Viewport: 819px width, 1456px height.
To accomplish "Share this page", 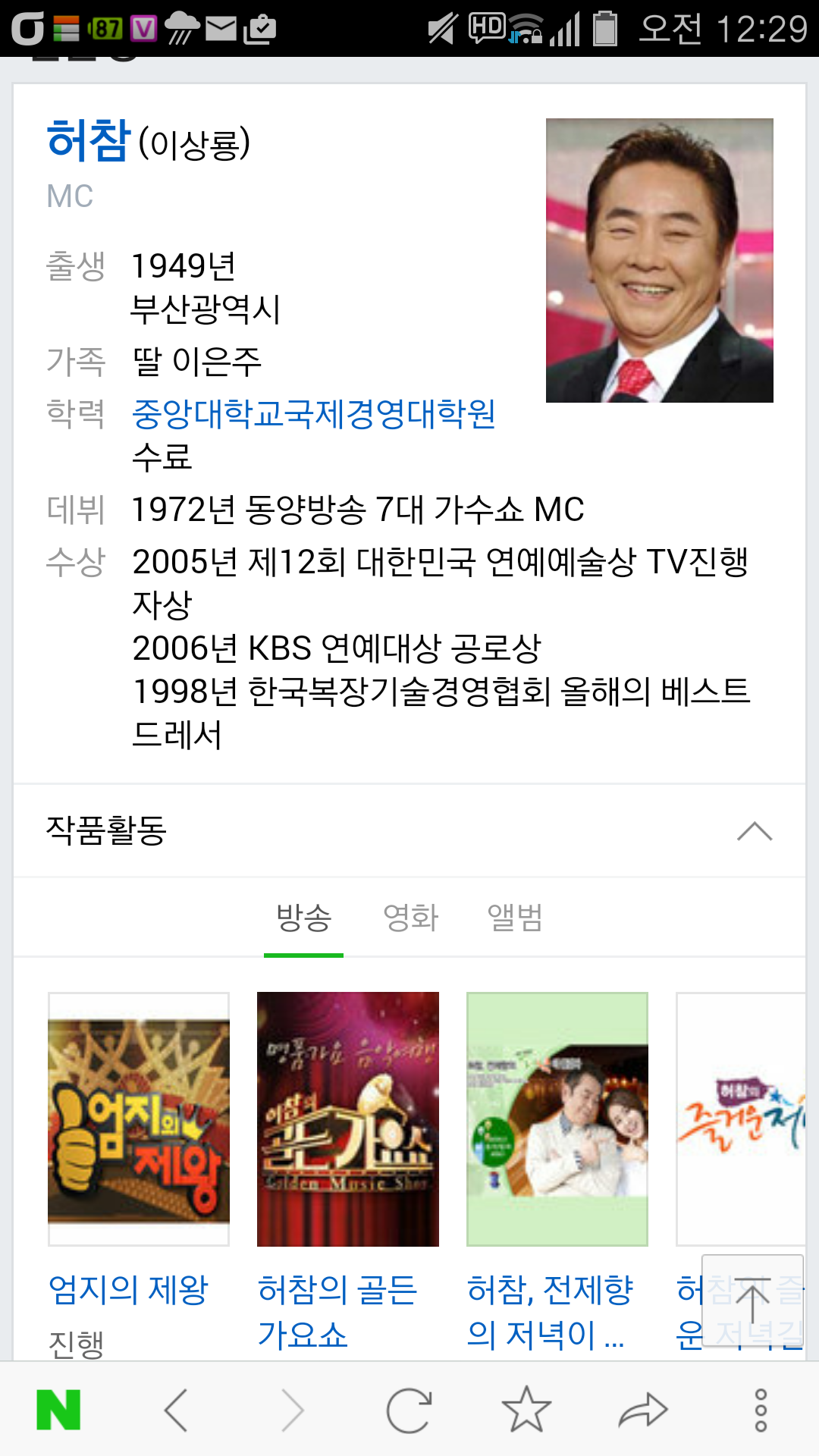I will point(643,1410).
